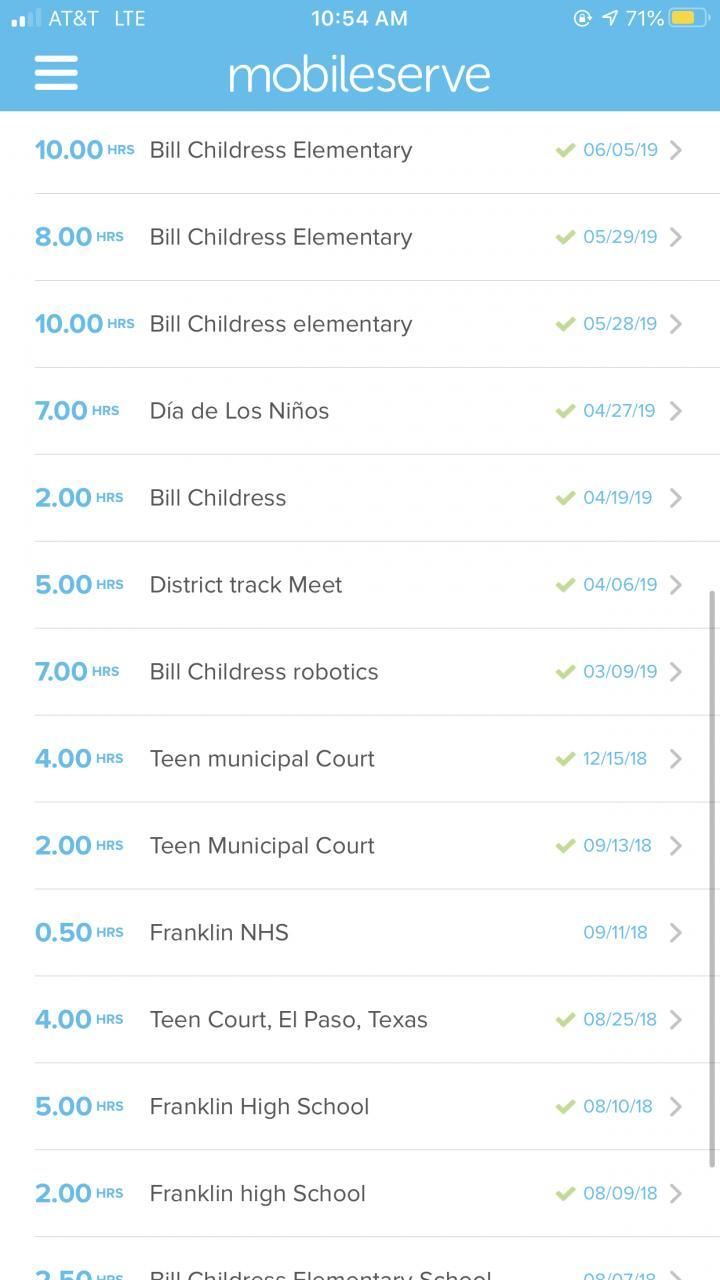
Task: Open the hamburger menu
Action: coord(56,73)
